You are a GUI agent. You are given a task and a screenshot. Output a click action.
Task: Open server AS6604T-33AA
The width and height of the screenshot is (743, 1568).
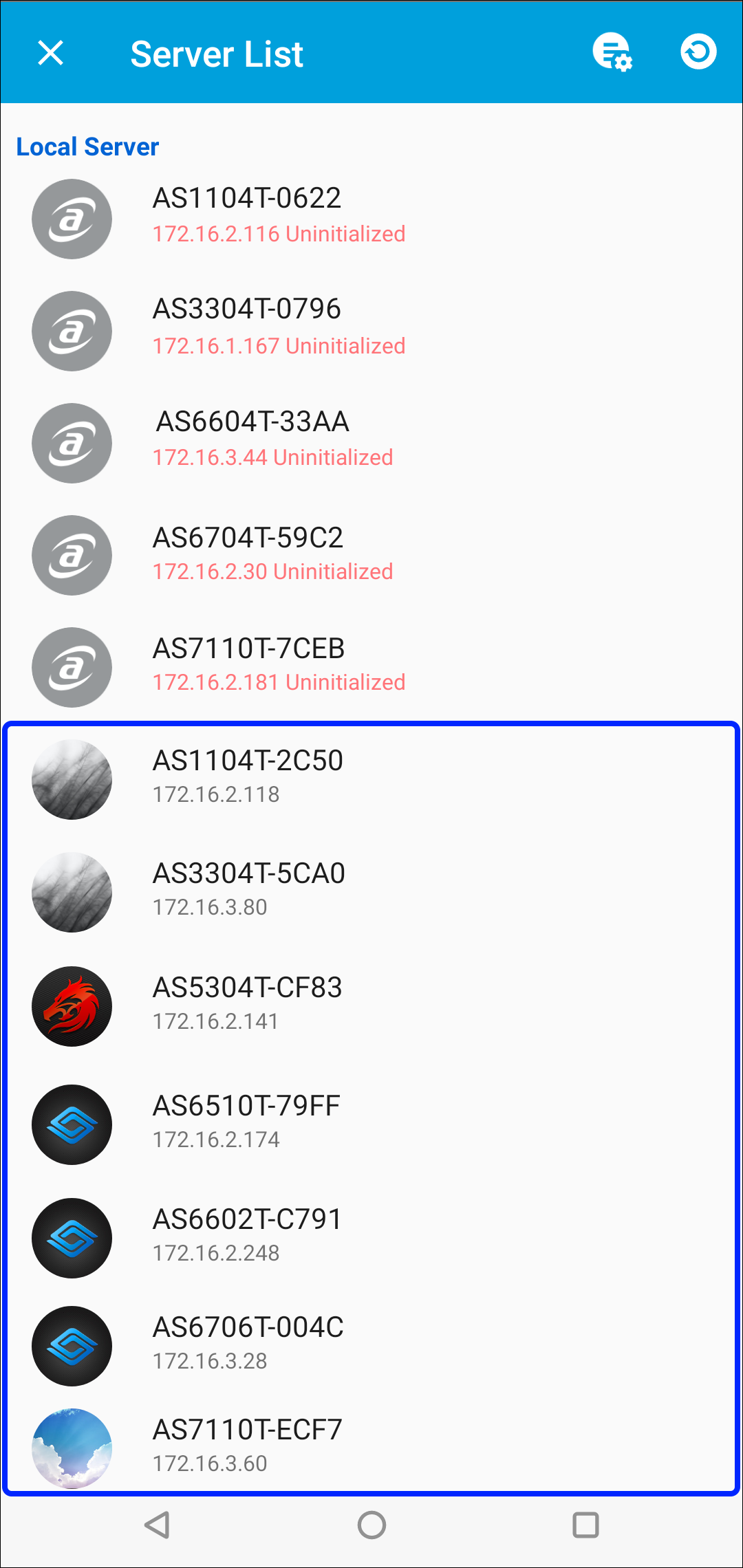371,443
